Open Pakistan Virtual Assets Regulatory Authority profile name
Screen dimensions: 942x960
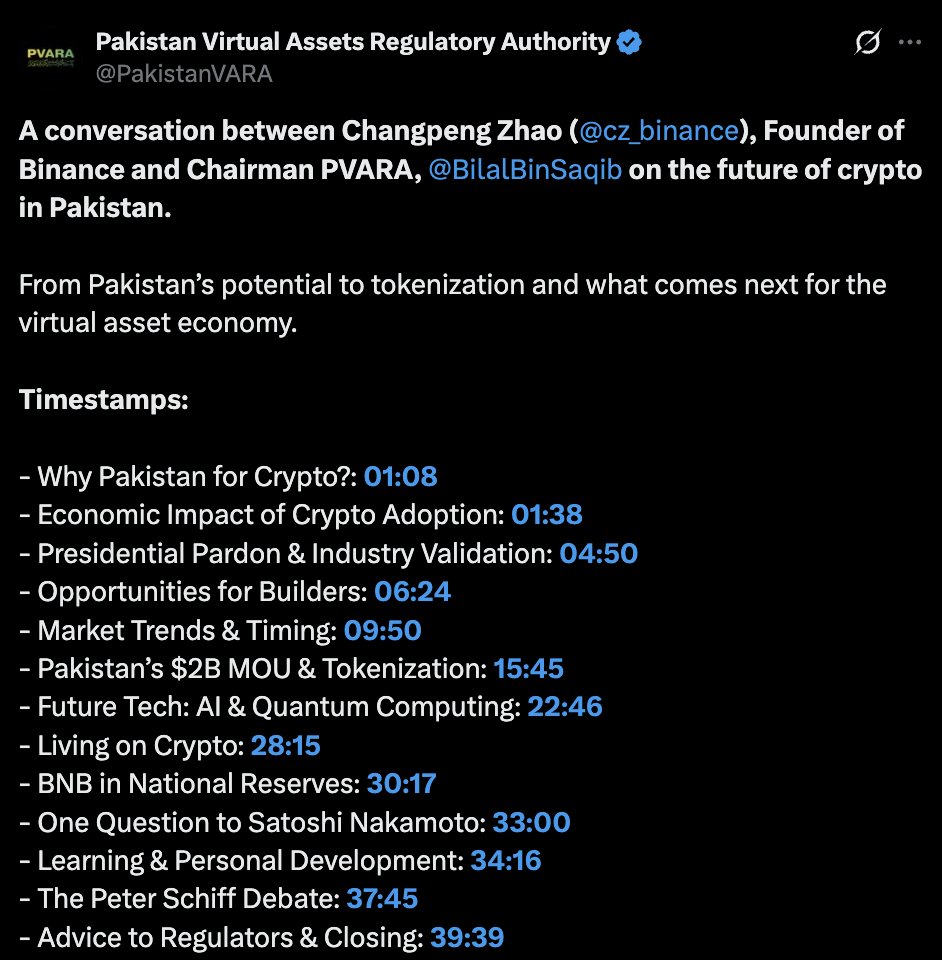(353, 42)
